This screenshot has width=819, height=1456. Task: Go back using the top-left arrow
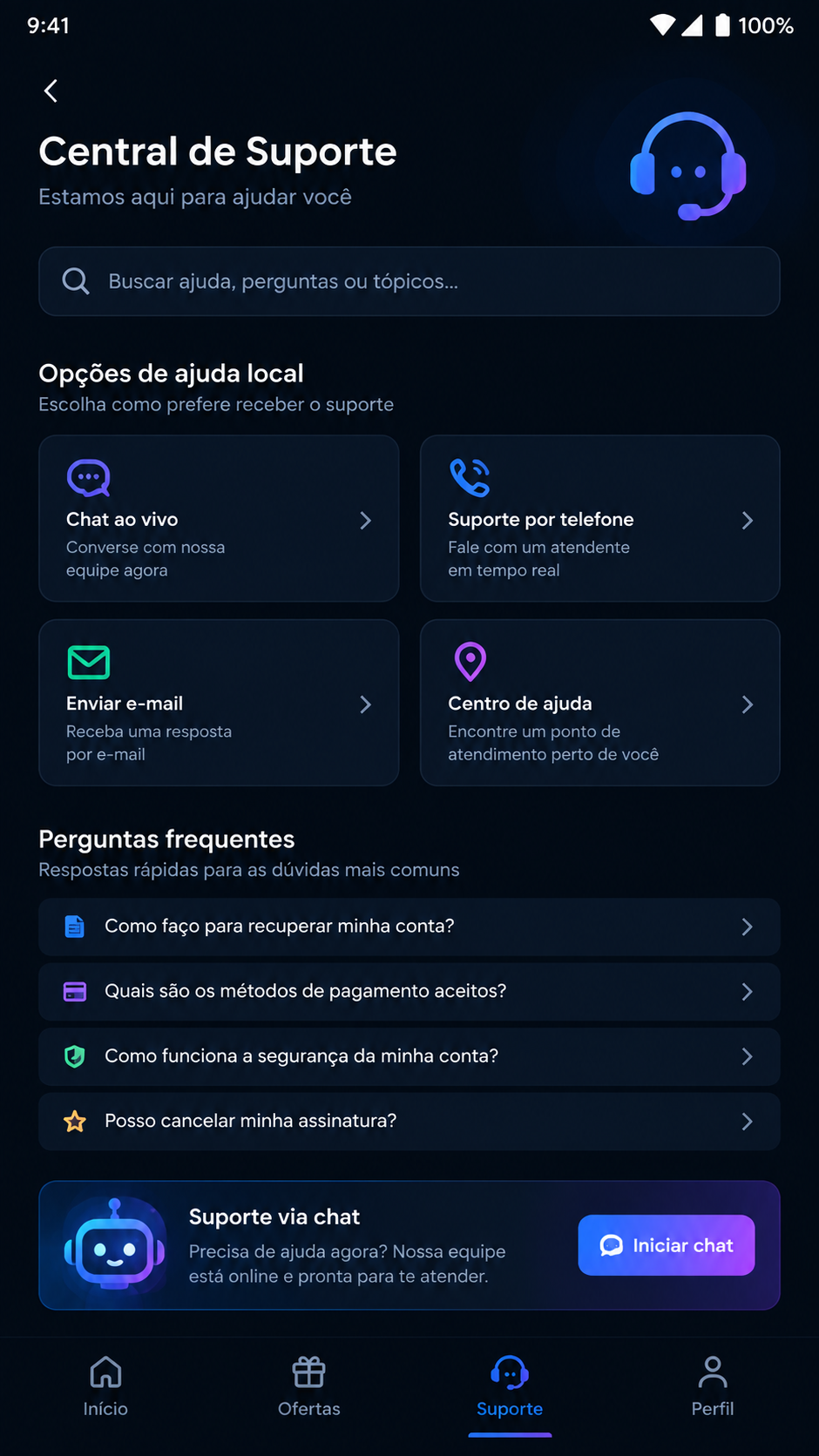click(51, 91)
